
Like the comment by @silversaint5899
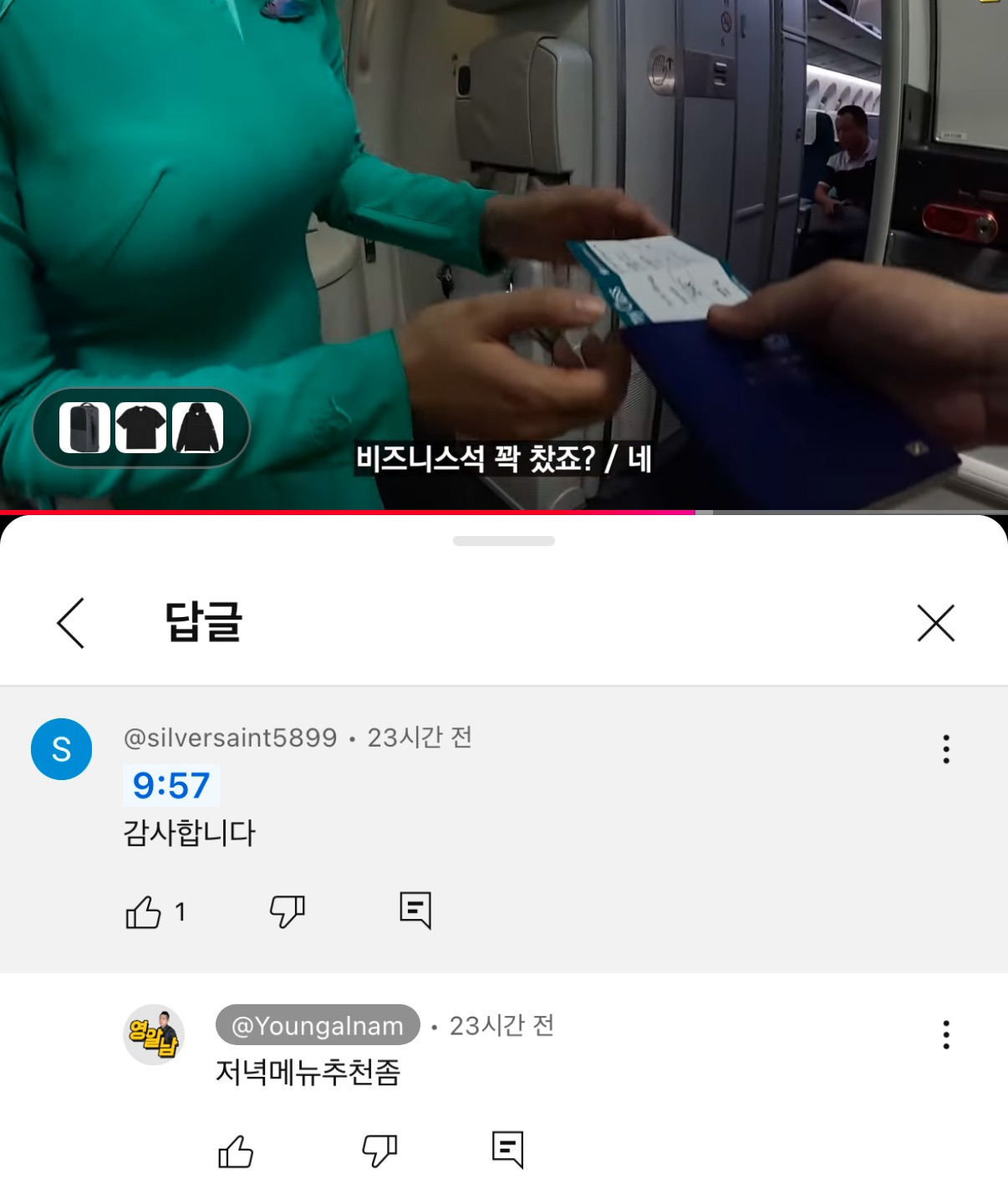(144, 911)
